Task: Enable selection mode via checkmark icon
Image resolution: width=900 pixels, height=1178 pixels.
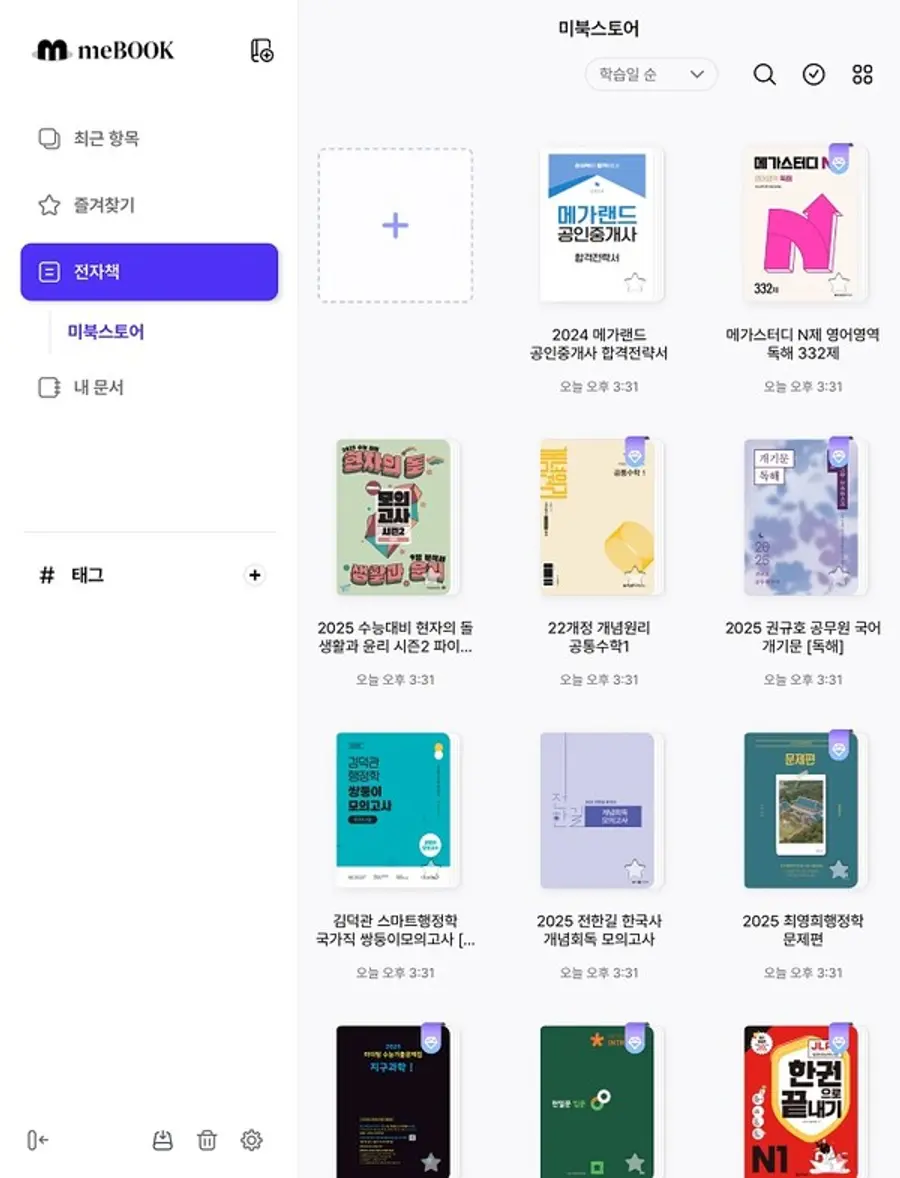Action: 813,75
